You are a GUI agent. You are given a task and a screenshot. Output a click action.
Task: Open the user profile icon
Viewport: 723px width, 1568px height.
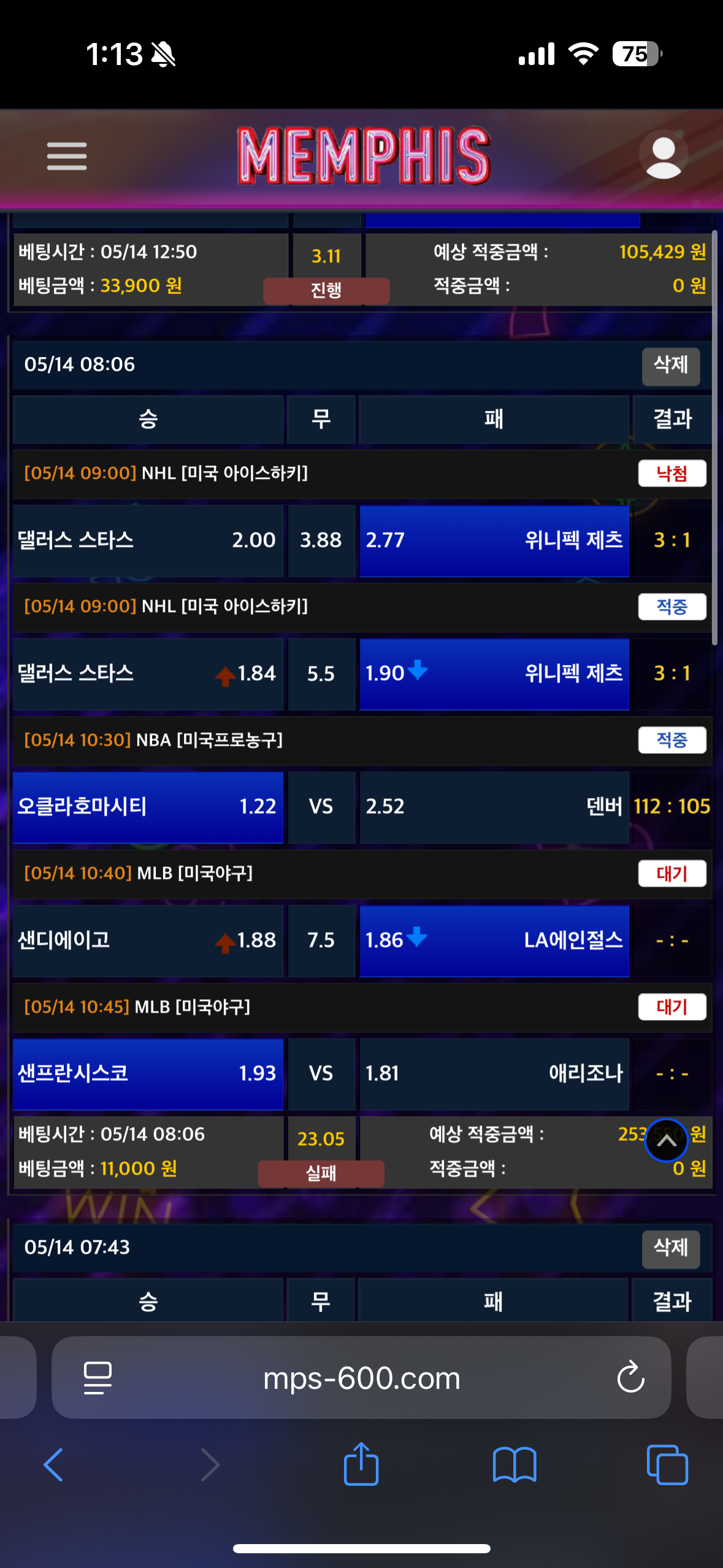pyautogui.click(x=663, y=156)
